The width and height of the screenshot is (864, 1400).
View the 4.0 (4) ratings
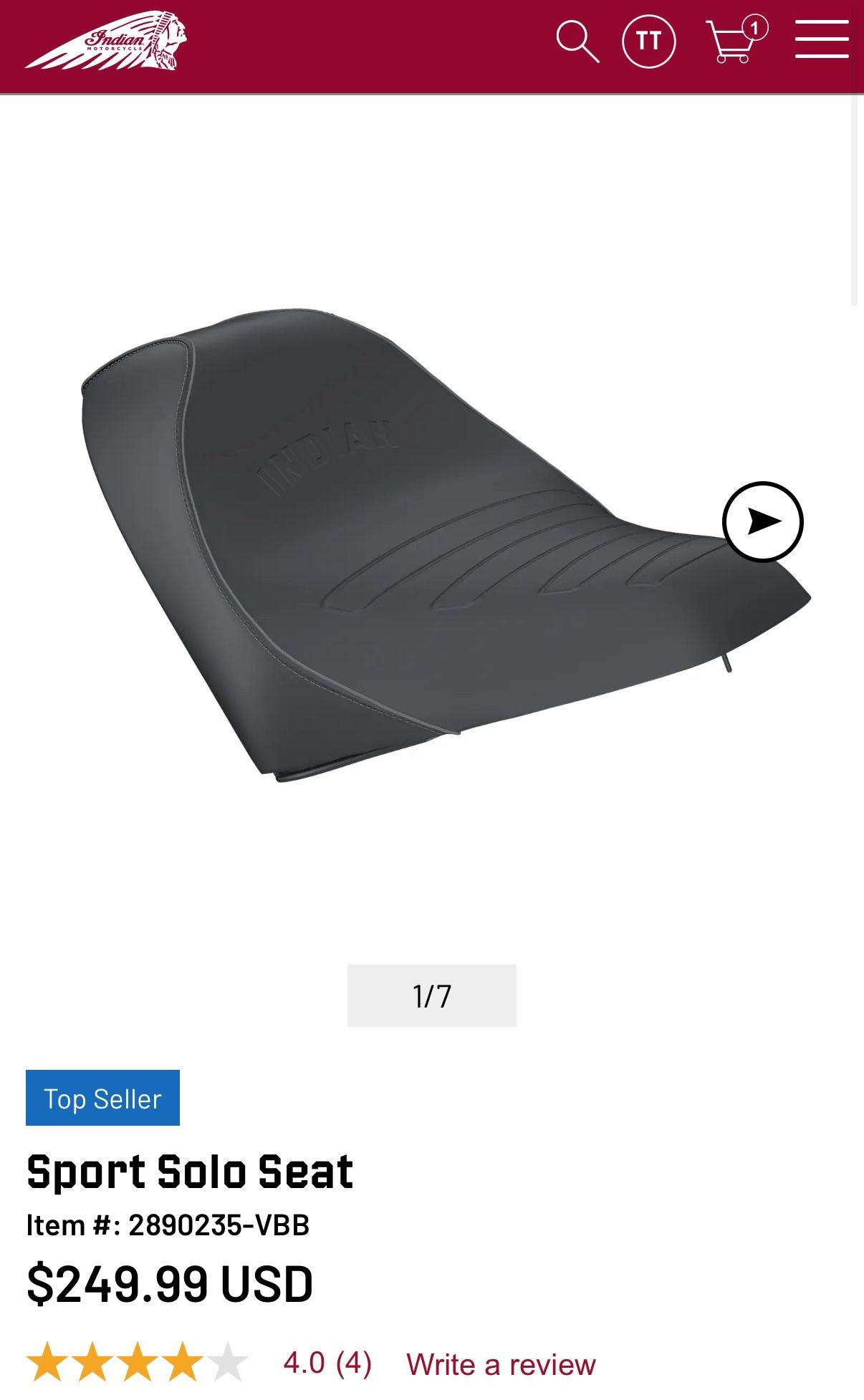point(327,1363)
